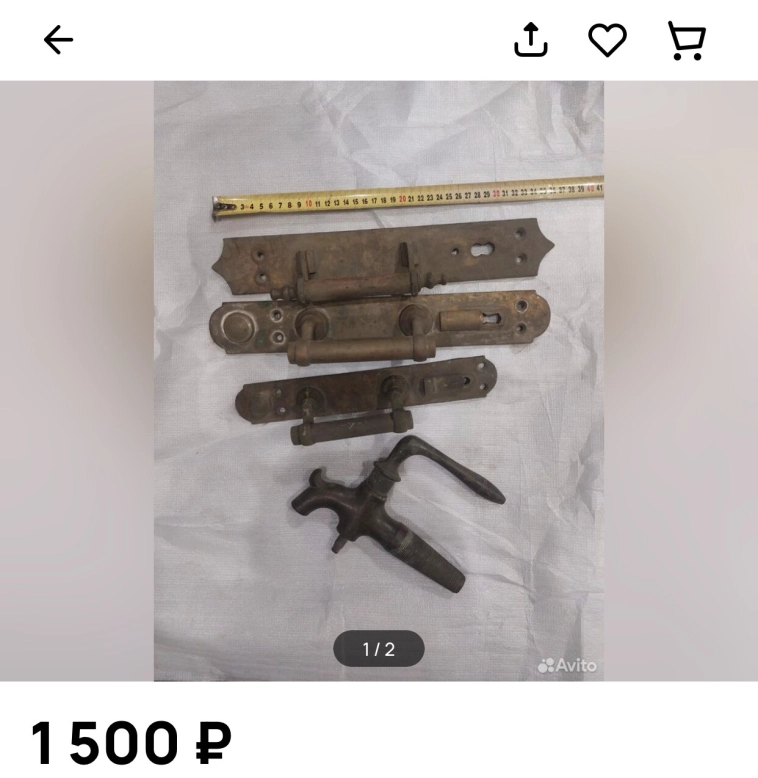Add this listing to favorites
The height and width of the screenshot is (778, 758).
pyautogui.click(x=606, y=40)
